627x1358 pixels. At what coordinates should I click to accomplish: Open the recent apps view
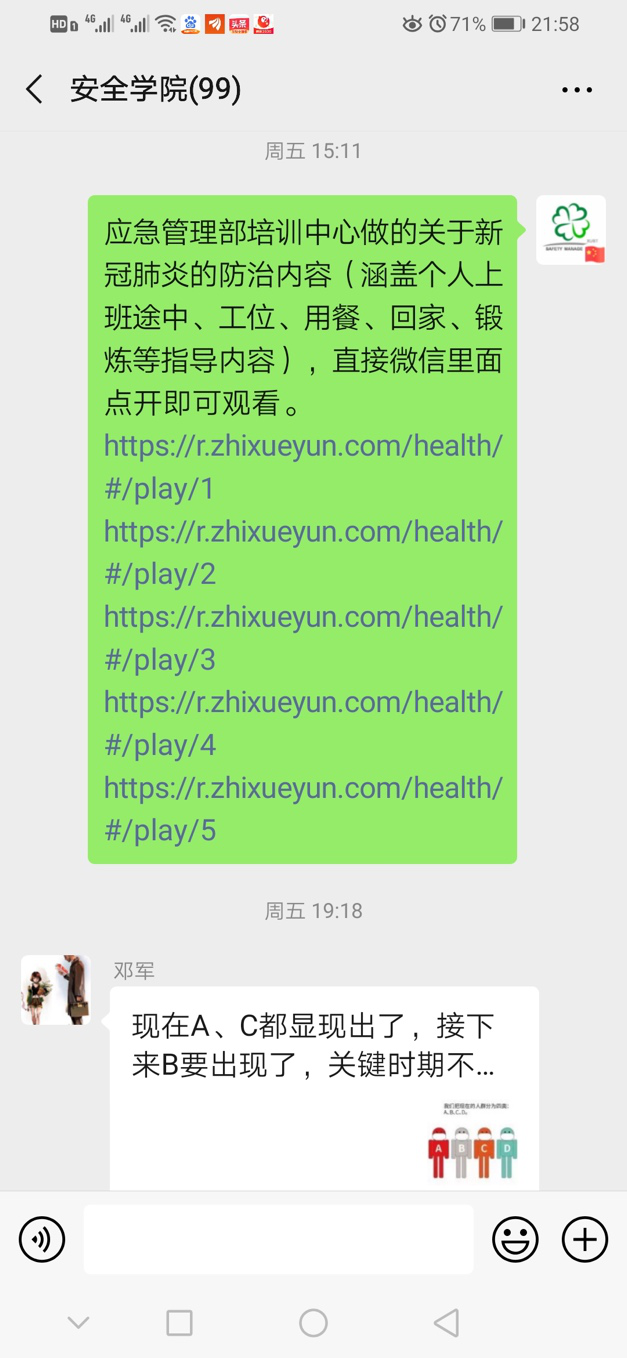click(179, 1323)
